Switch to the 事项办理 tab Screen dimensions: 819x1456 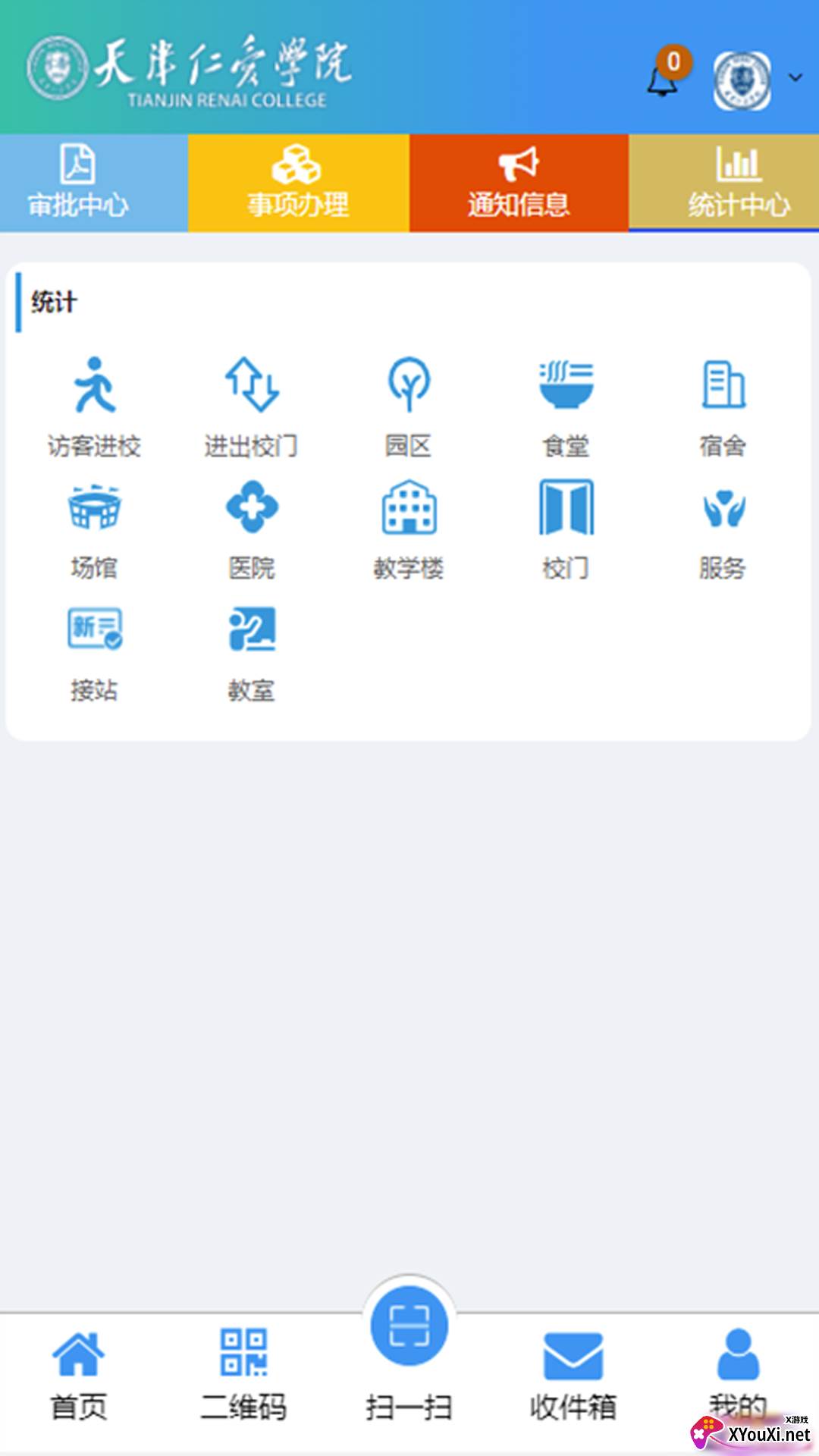click(x=298, y=183)
